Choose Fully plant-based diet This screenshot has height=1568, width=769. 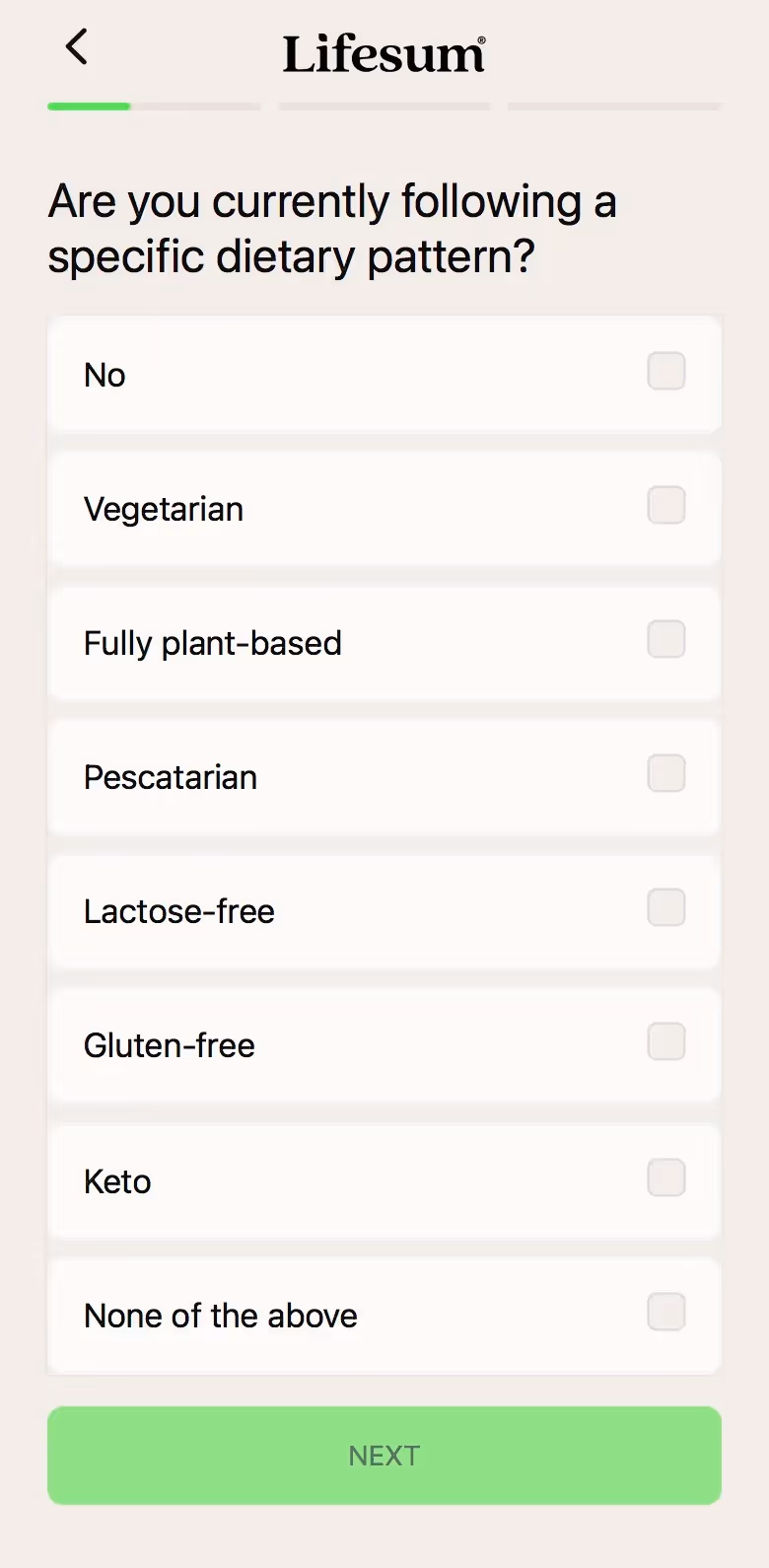click(665, 640)
